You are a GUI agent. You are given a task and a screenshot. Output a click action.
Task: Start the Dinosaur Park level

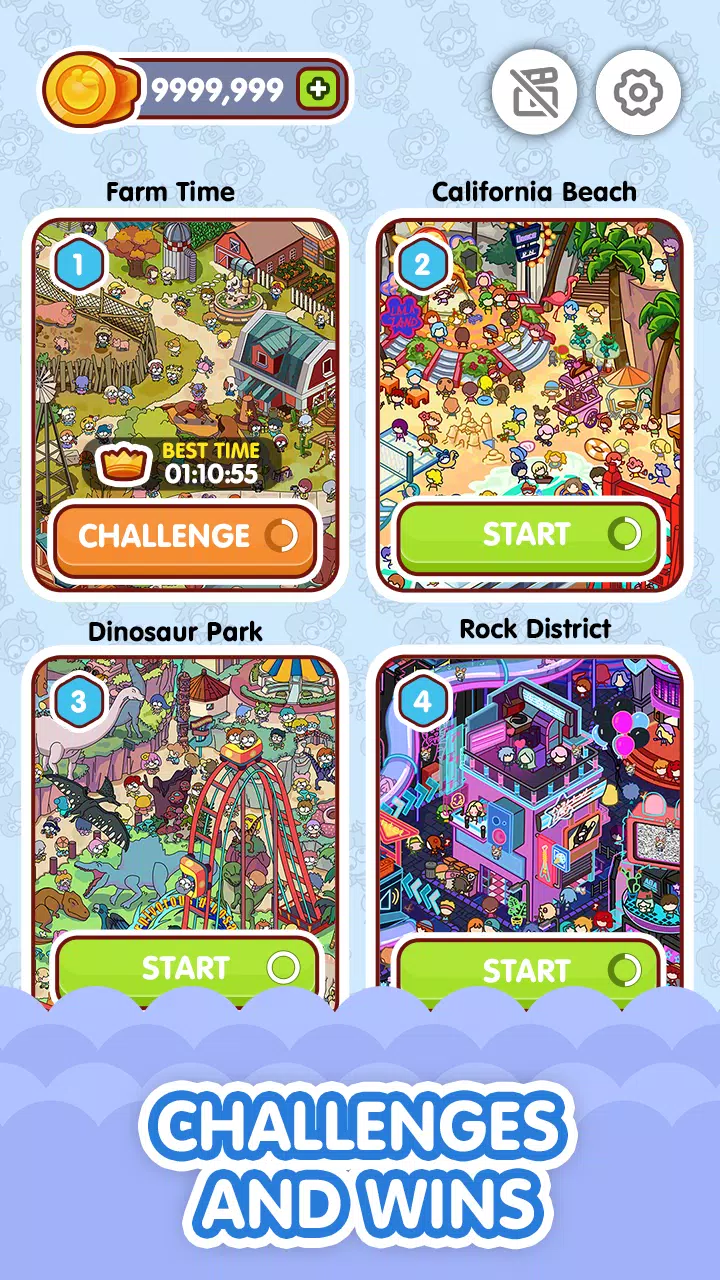point(186,967)
